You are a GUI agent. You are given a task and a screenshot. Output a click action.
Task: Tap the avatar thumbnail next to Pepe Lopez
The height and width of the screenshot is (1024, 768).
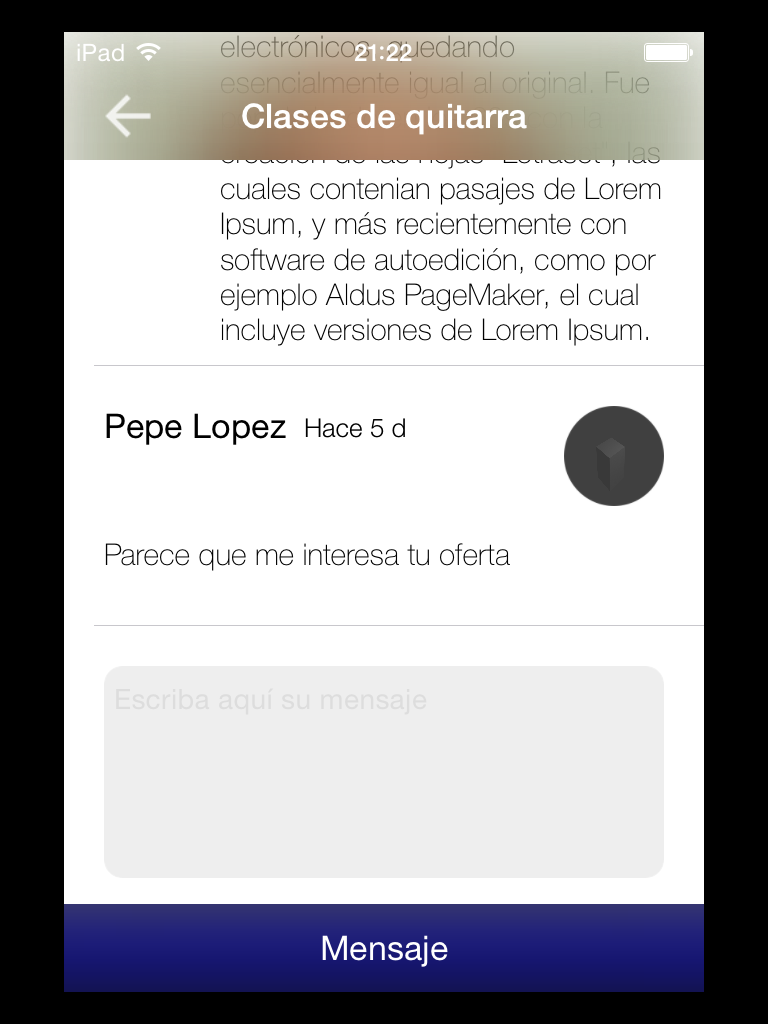tap(613, 455)
